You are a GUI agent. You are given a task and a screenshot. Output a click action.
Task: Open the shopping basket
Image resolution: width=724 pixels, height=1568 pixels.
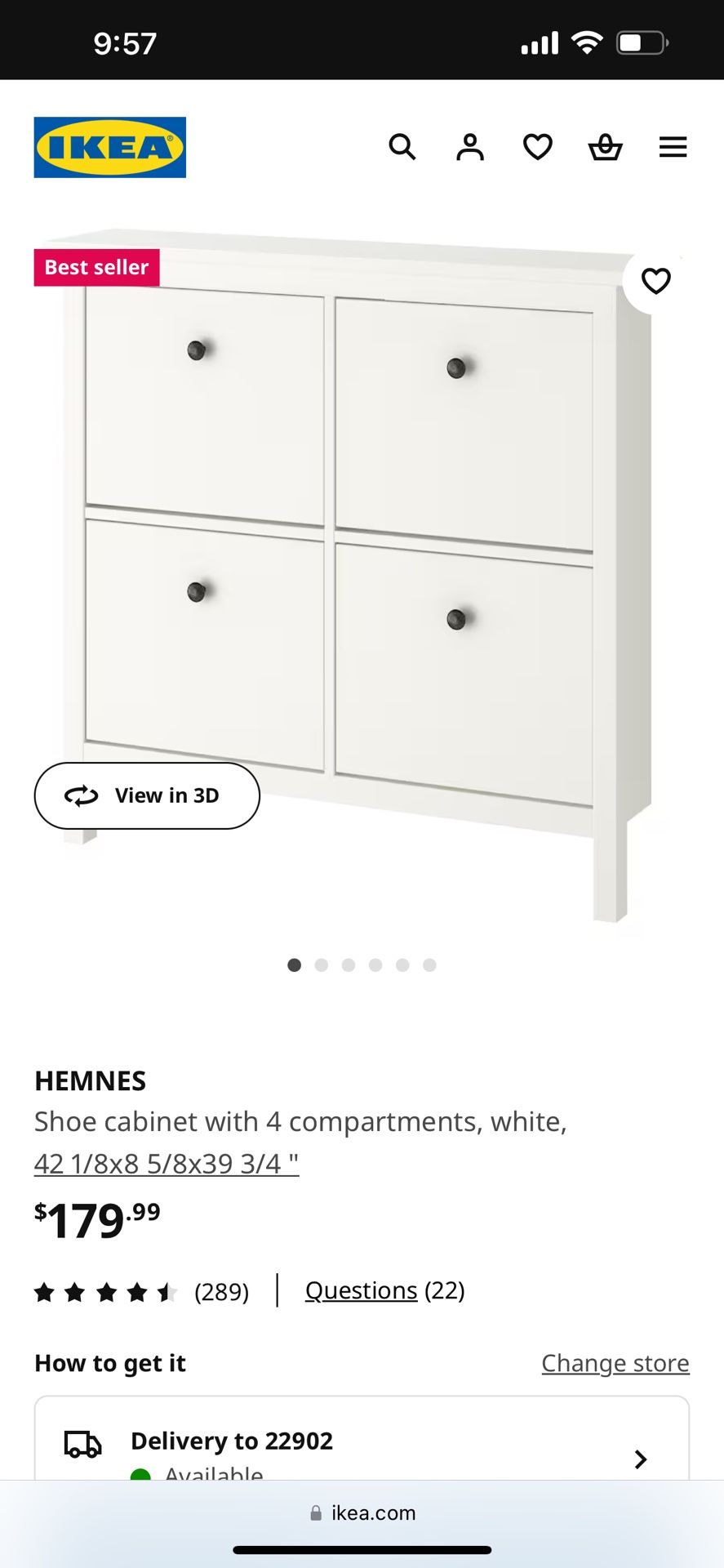click(x=605, y=148)
